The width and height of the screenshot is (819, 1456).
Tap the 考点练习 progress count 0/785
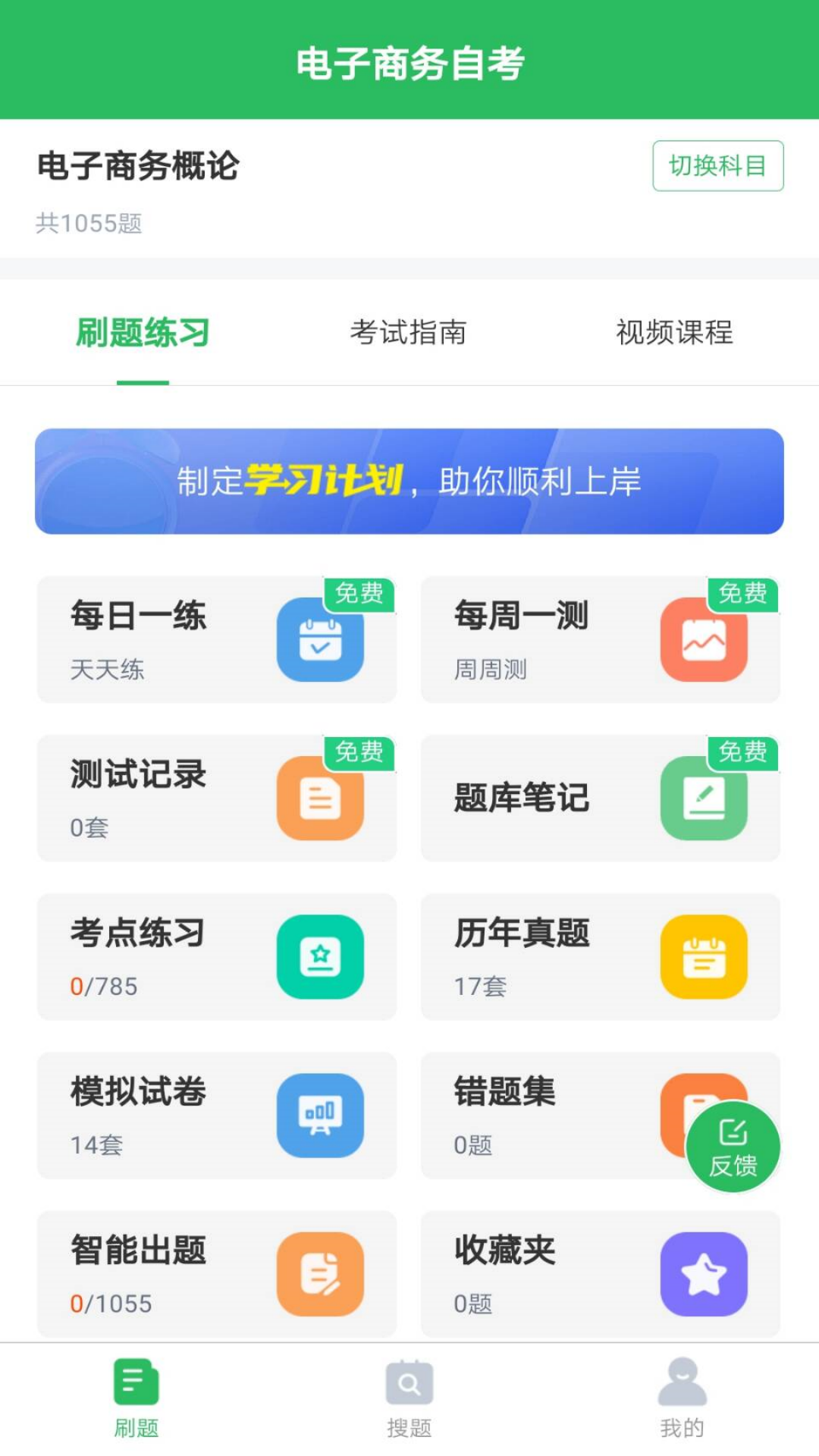click(103, 987)
